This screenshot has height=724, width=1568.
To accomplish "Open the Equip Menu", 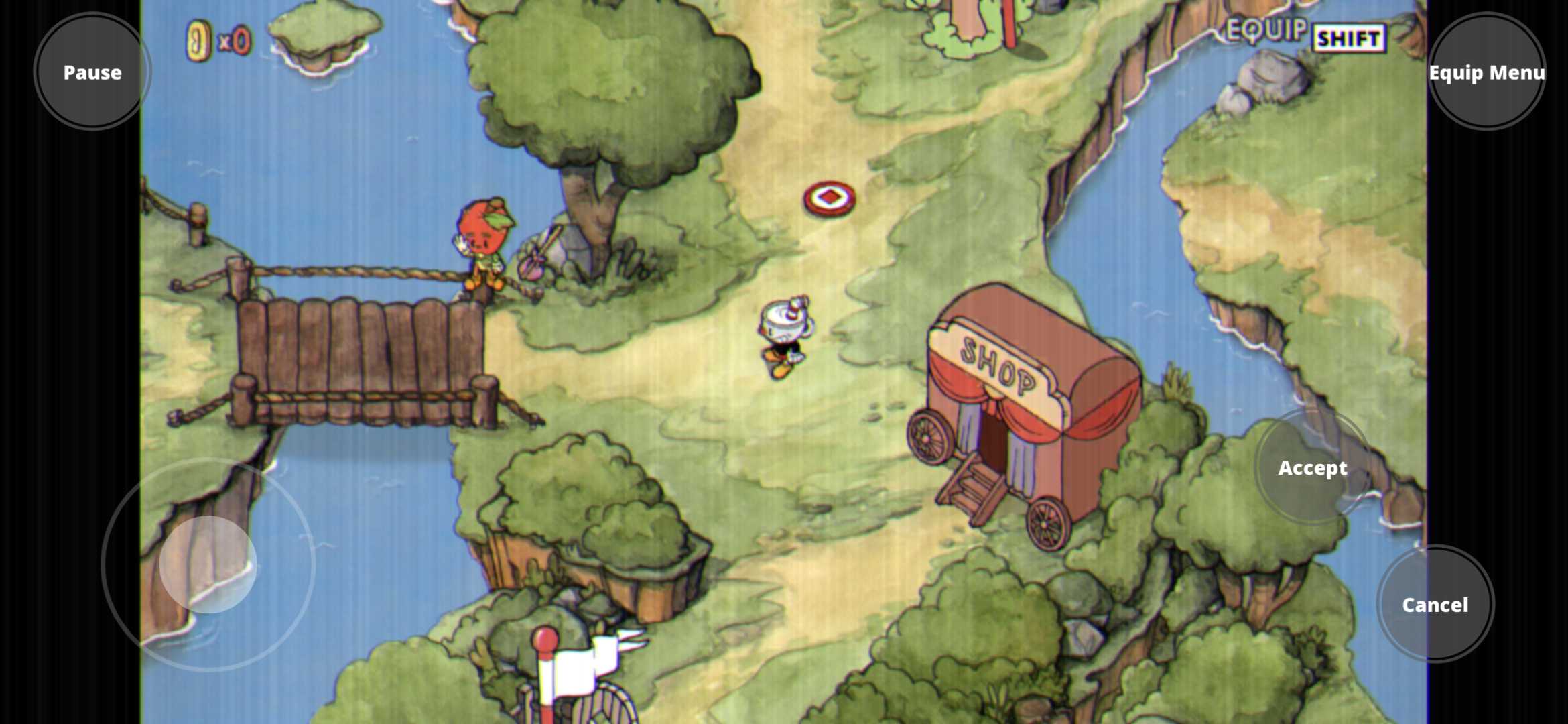I will (x=1486, y=72).
